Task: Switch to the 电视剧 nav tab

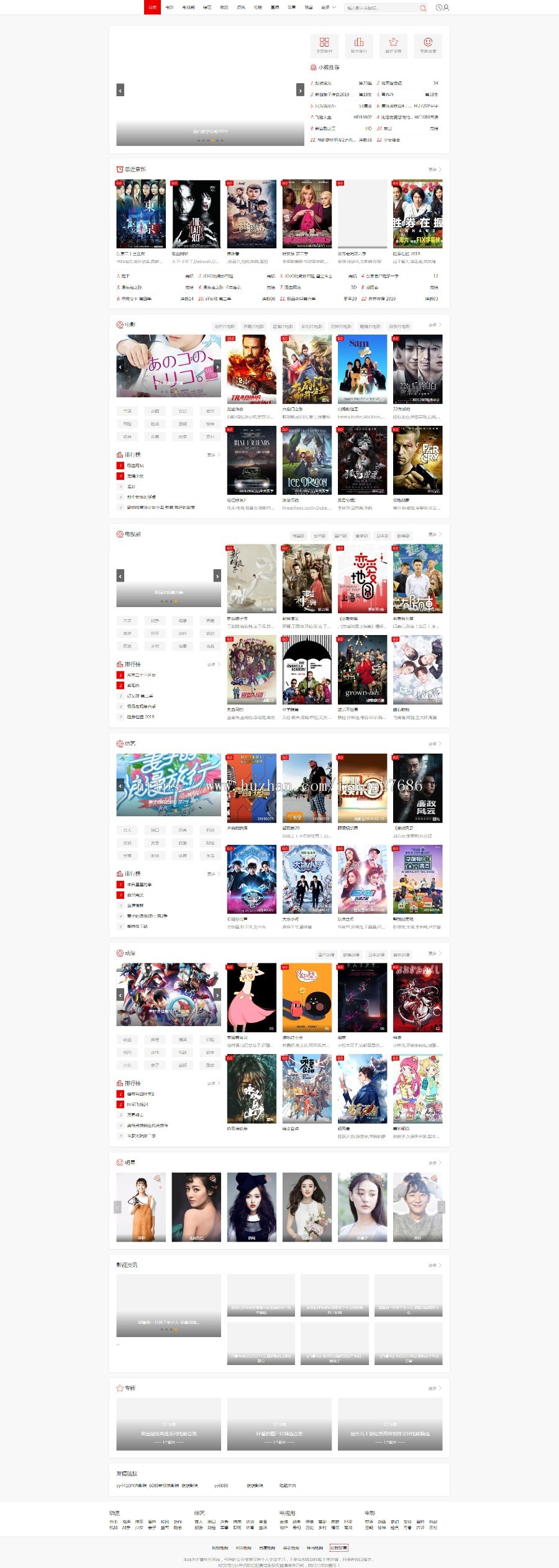Action: (x=188, y=7)
